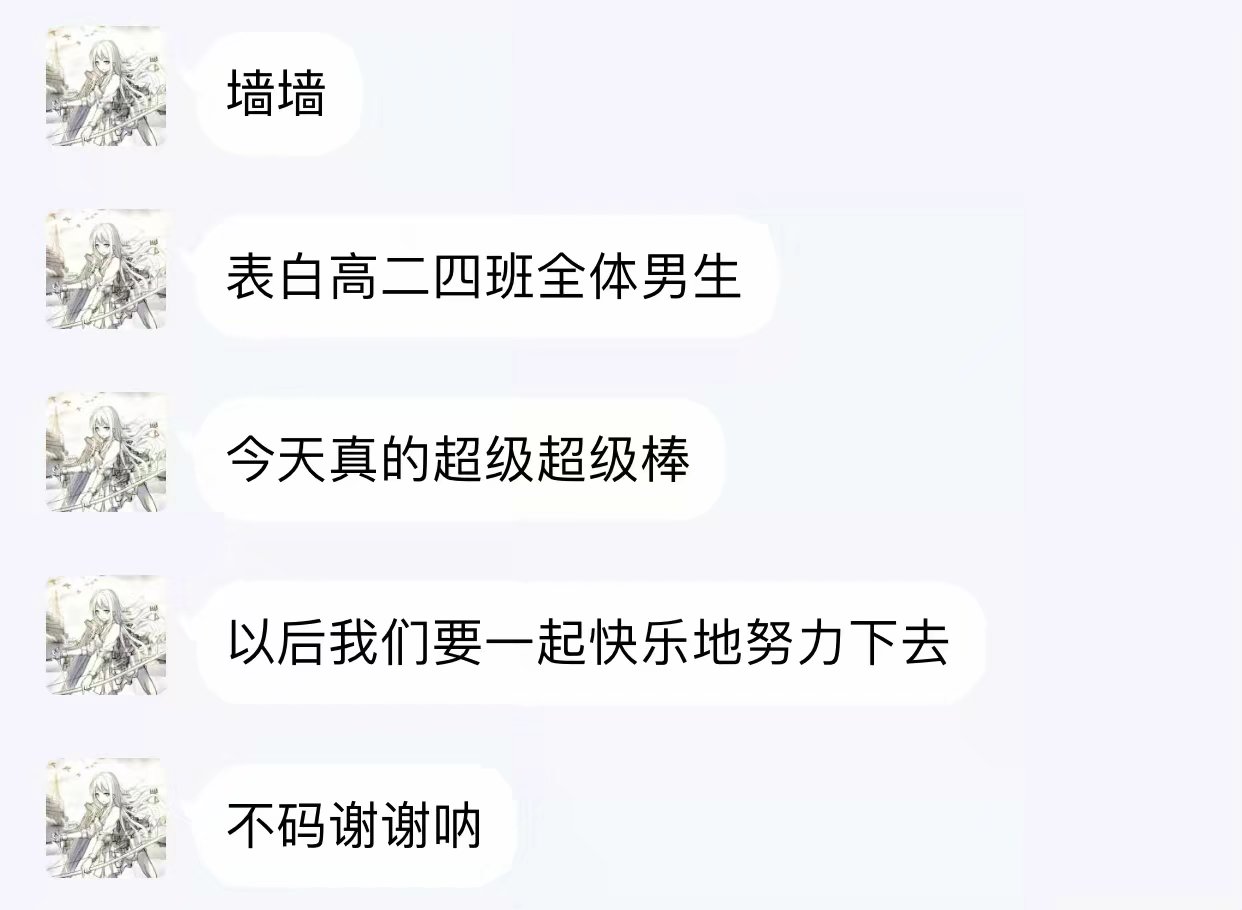
Task: Open the avatar beside 以后我们要一起快乐地努力下去
Action: point(105,635)
